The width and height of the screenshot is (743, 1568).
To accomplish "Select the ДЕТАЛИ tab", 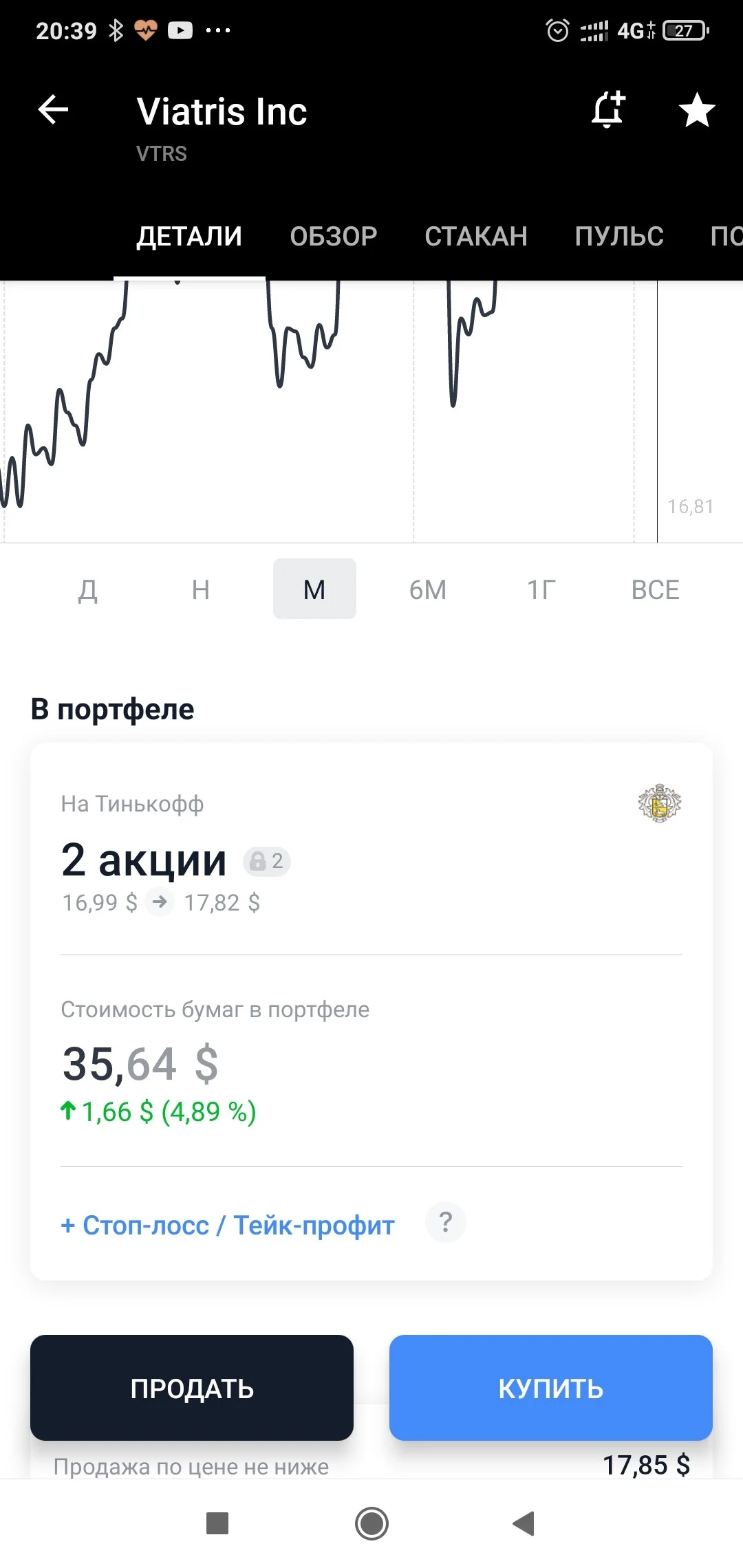I will coord(189,236).
